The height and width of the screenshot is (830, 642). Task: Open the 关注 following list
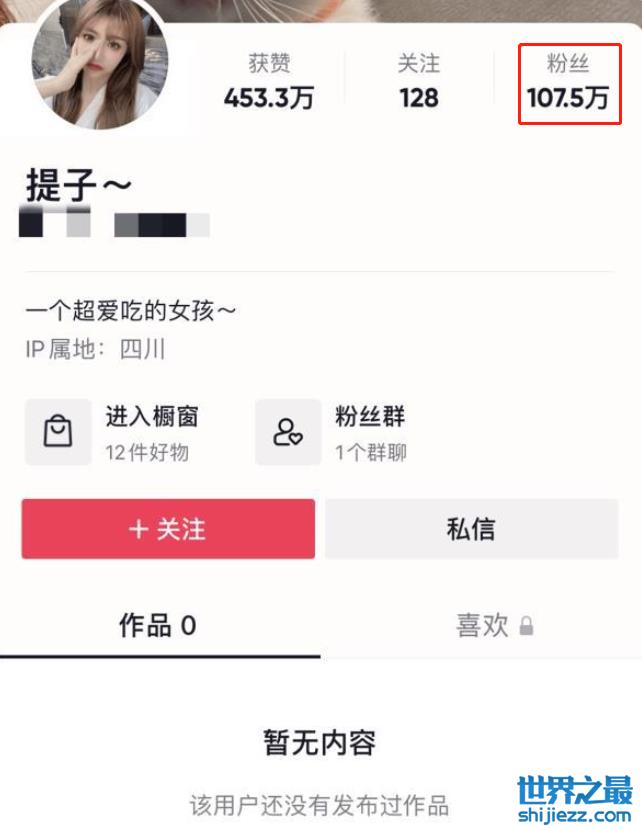click(x=418, y=82)
